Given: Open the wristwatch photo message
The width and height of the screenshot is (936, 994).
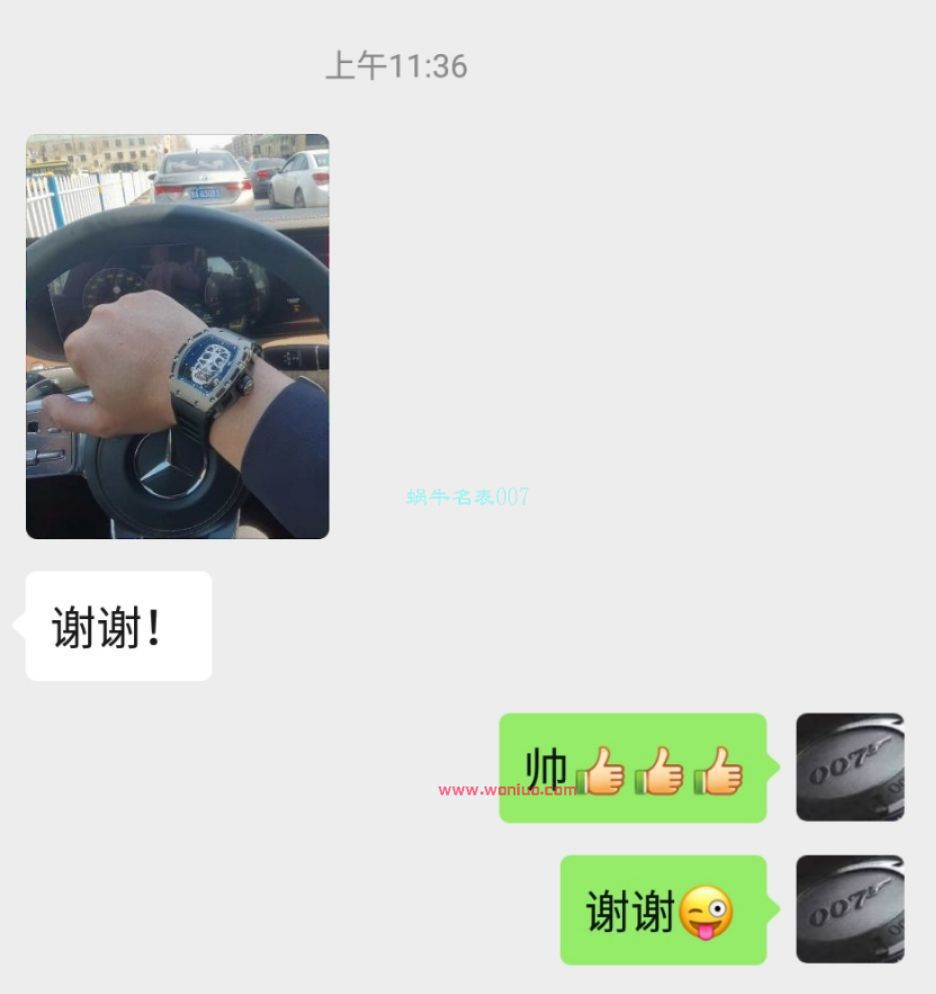Looking at the screenshot, I should coord(177,336).
